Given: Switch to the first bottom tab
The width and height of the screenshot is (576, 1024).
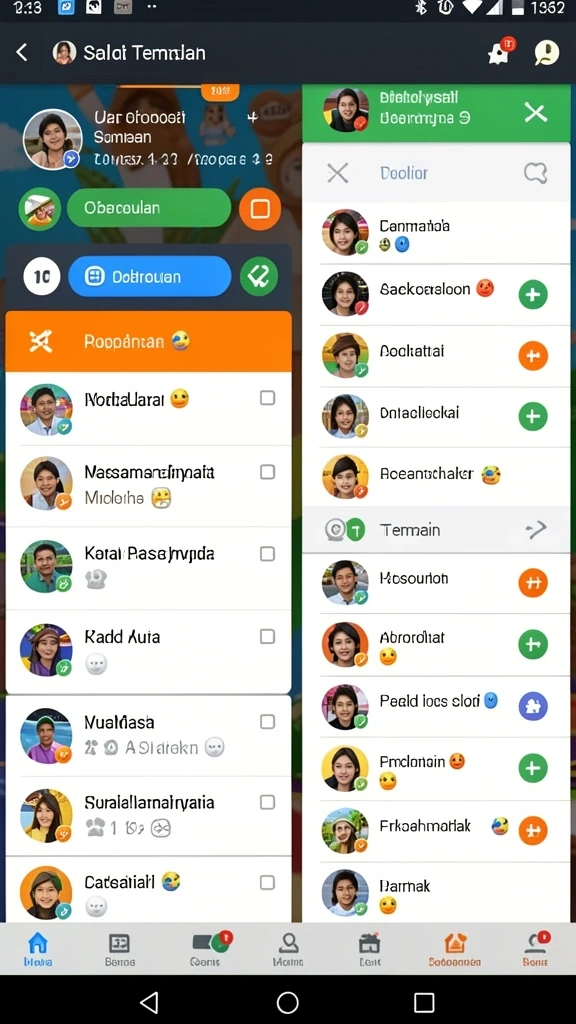Looking at the screenshot, I should [x=38, y=948].
